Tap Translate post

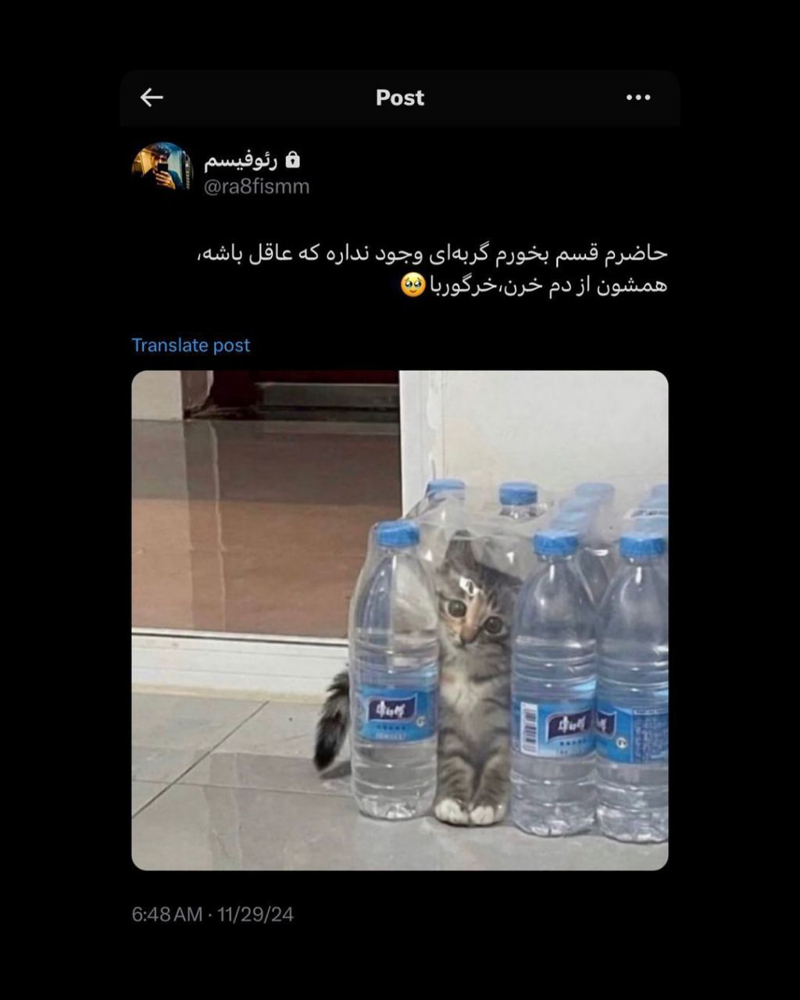click(191, 345)
